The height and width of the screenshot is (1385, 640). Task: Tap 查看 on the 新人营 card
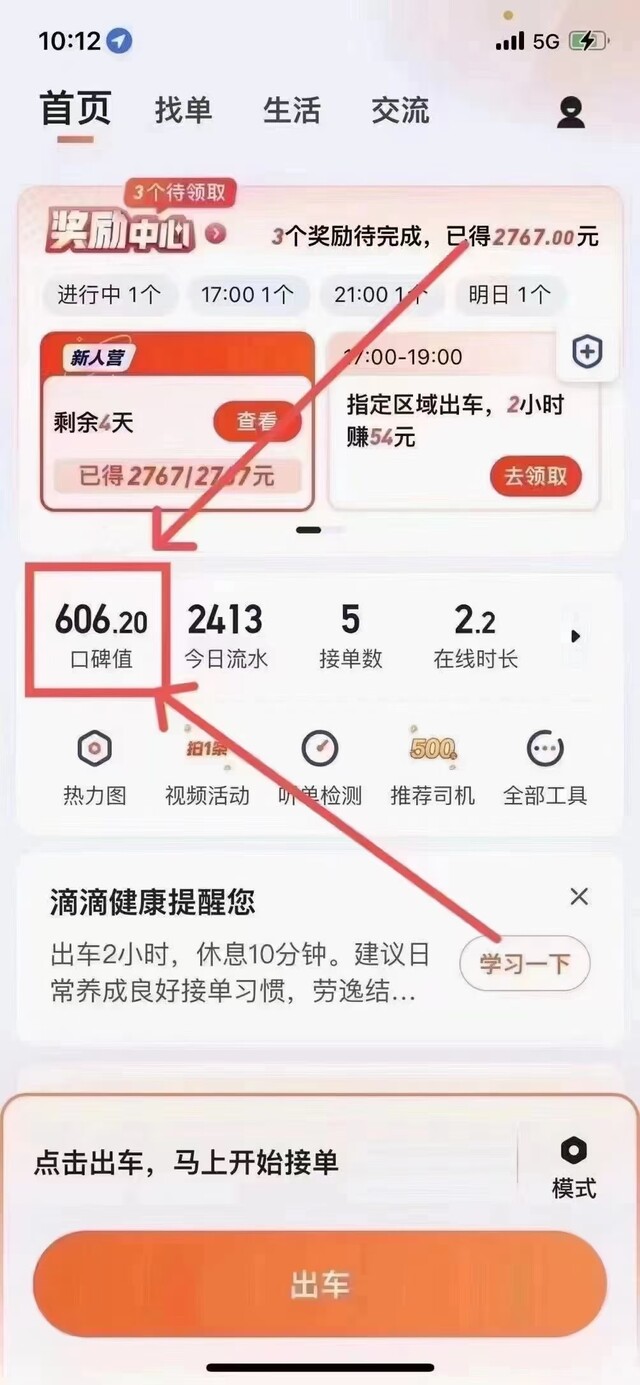(256, 422)
